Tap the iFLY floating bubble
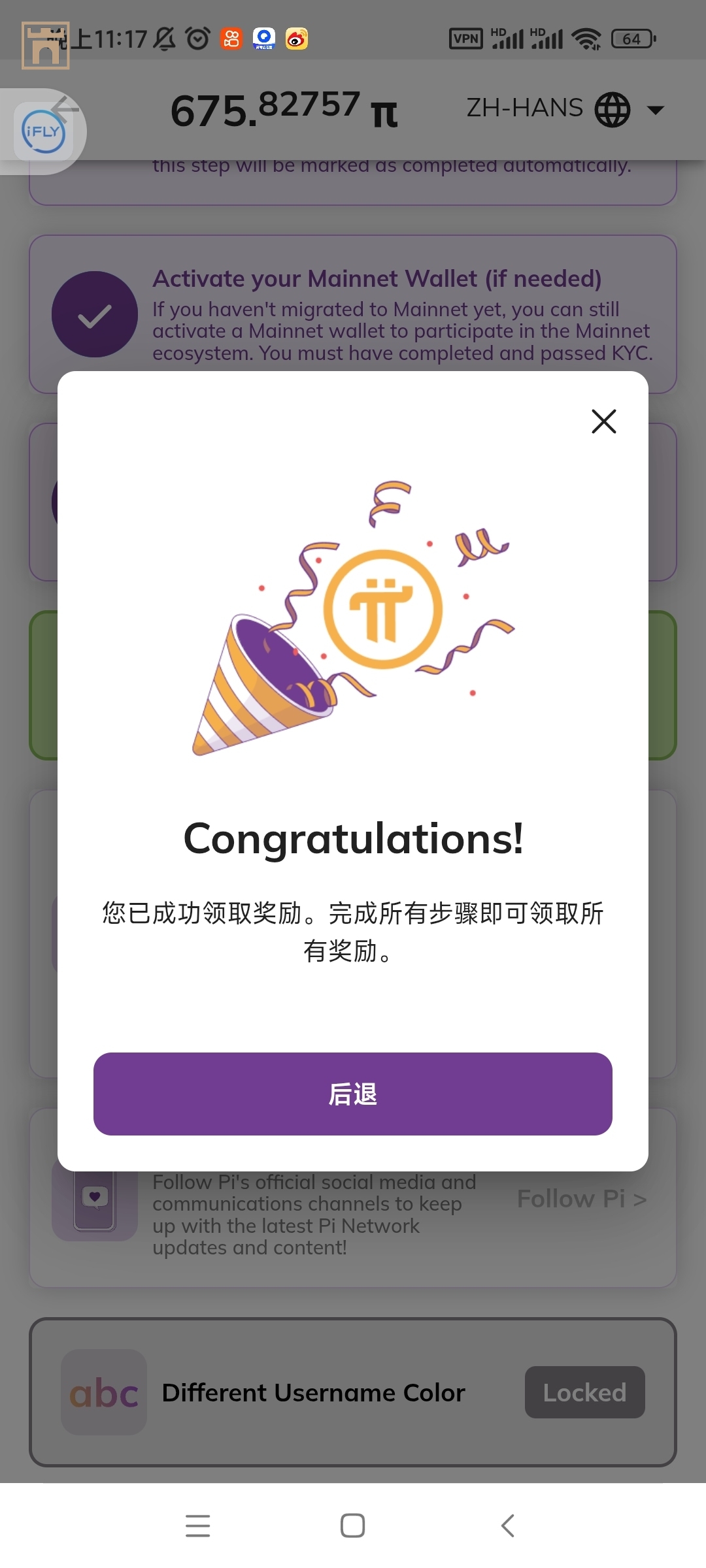Image resolution: width=706 pixels, height=1568 pixels. pos(43,131)
